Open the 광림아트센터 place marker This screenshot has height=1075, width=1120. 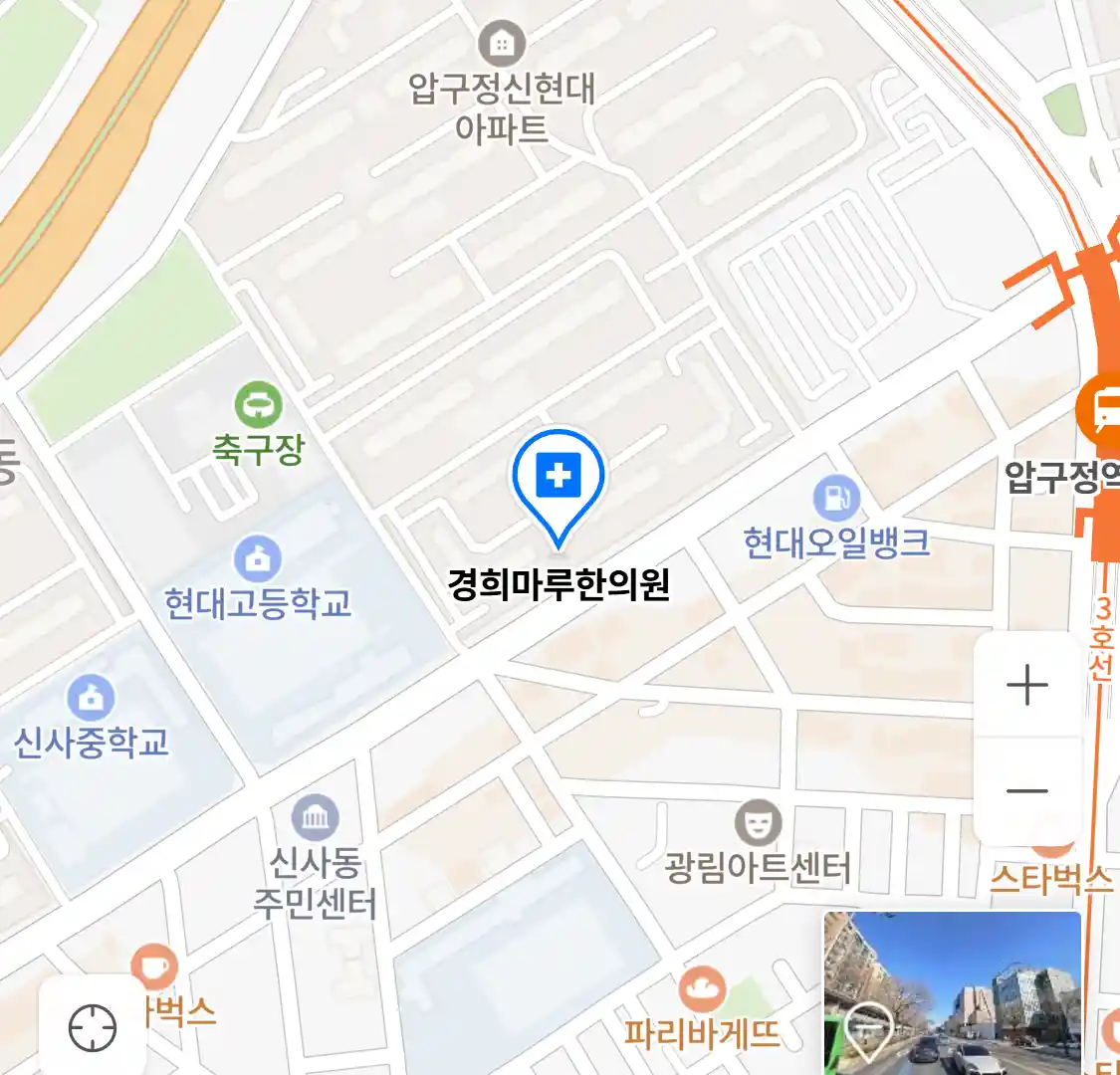click(x=758, y=823)
